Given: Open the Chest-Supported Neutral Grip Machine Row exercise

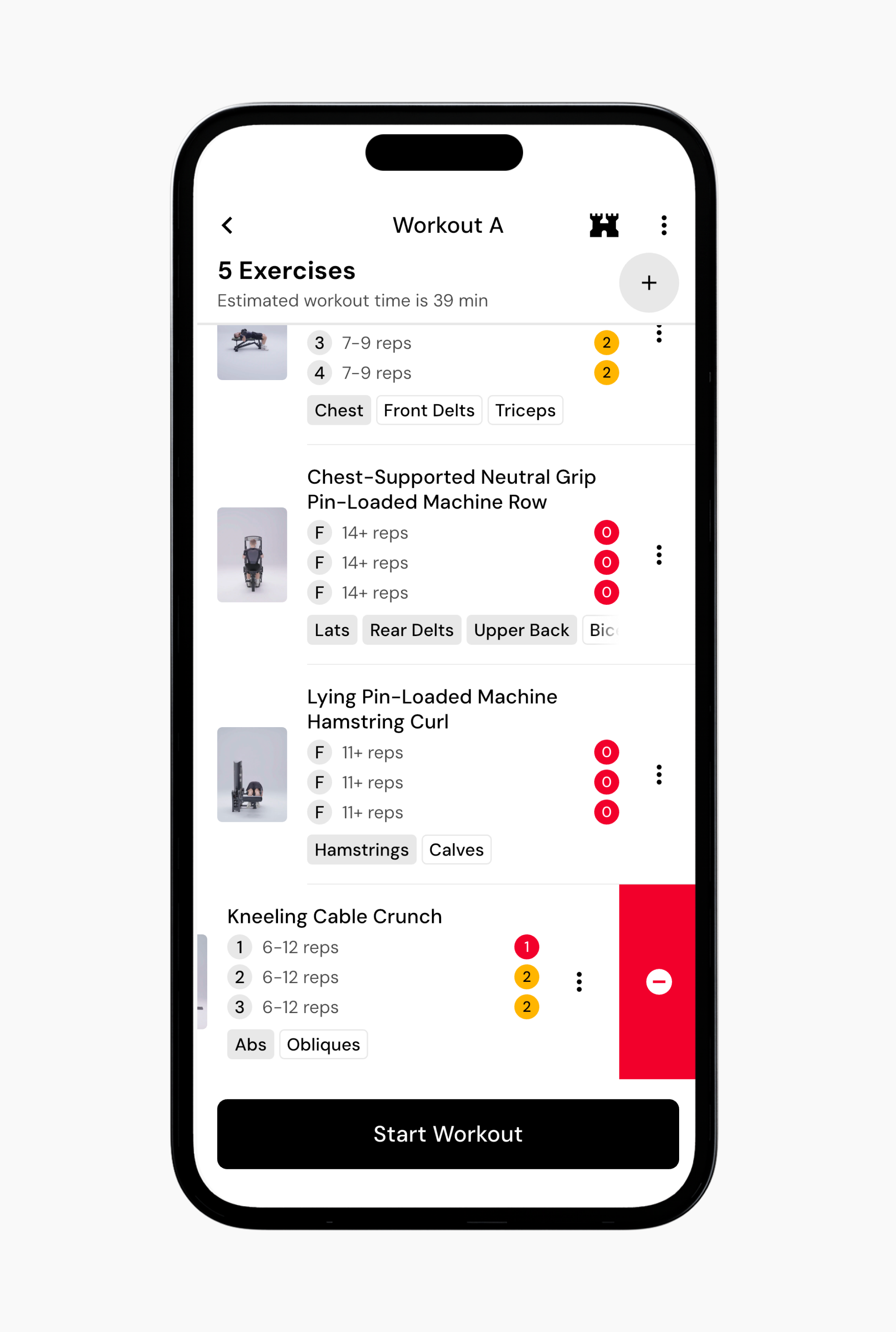Looking at the screenshot, I should [451, 489].
